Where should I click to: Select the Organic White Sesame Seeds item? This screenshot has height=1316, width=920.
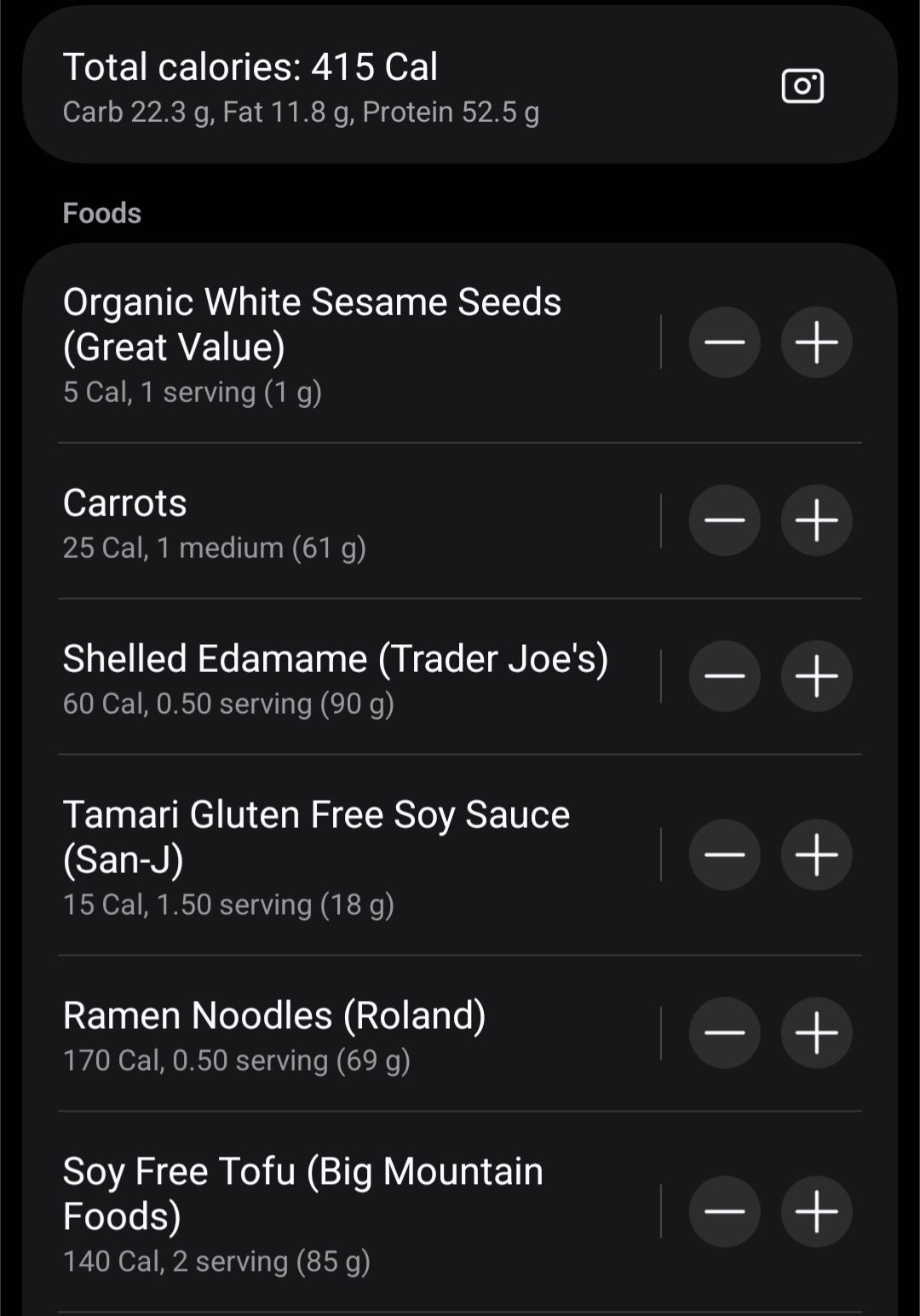coord(341,343)
